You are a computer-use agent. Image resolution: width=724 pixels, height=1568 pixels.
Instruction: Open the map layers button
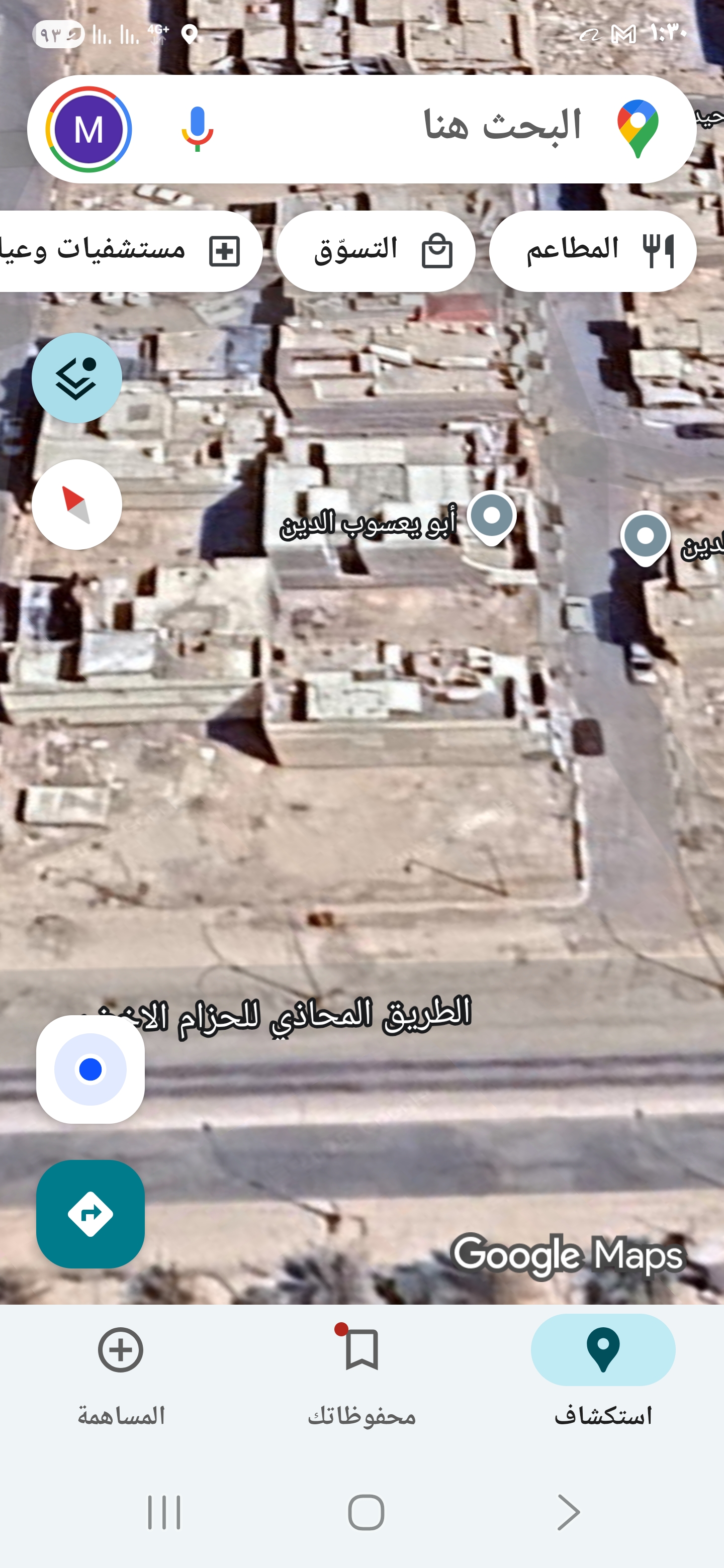(x=77, y=378)
